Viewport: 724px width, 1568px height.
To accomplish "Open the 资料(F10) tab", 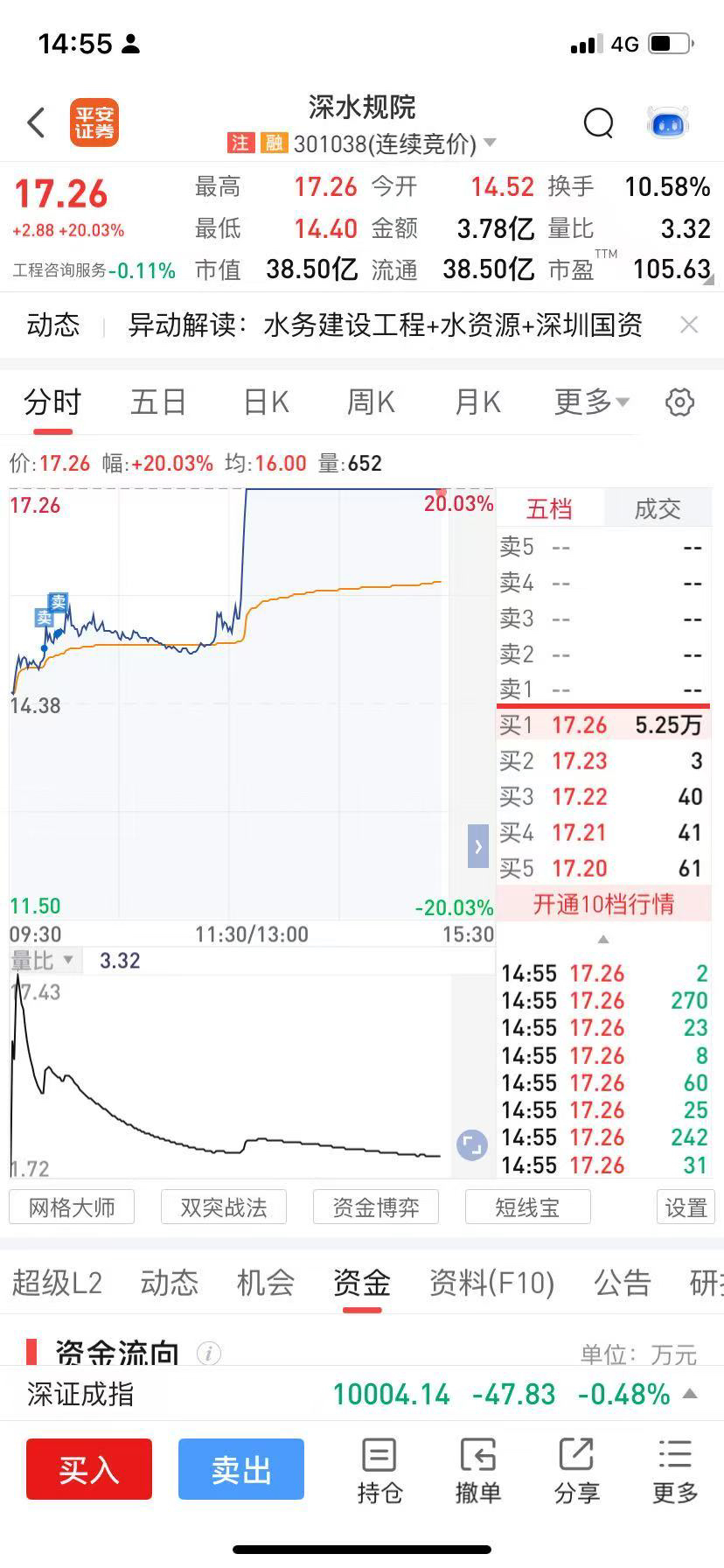I will click(491, 1283).
